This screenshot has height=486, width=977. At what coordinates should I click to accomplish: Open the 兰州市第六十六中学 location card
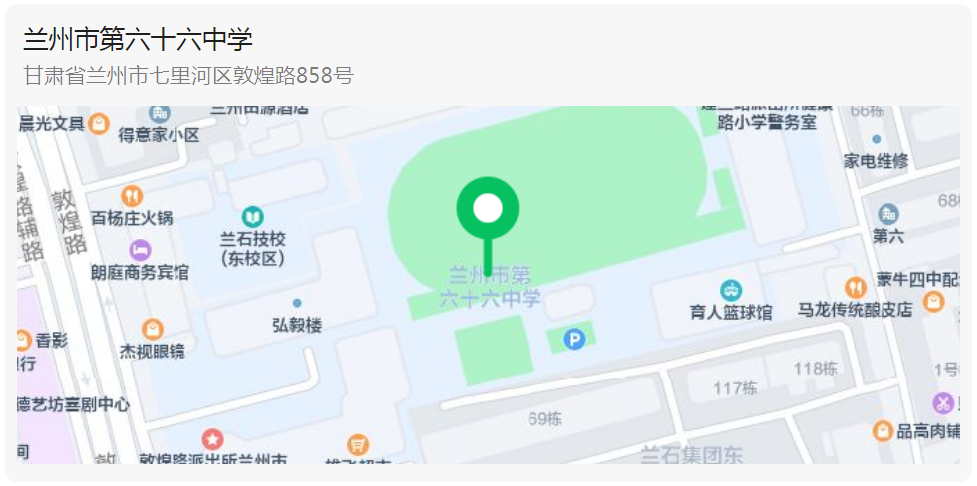tap(137, 40)
